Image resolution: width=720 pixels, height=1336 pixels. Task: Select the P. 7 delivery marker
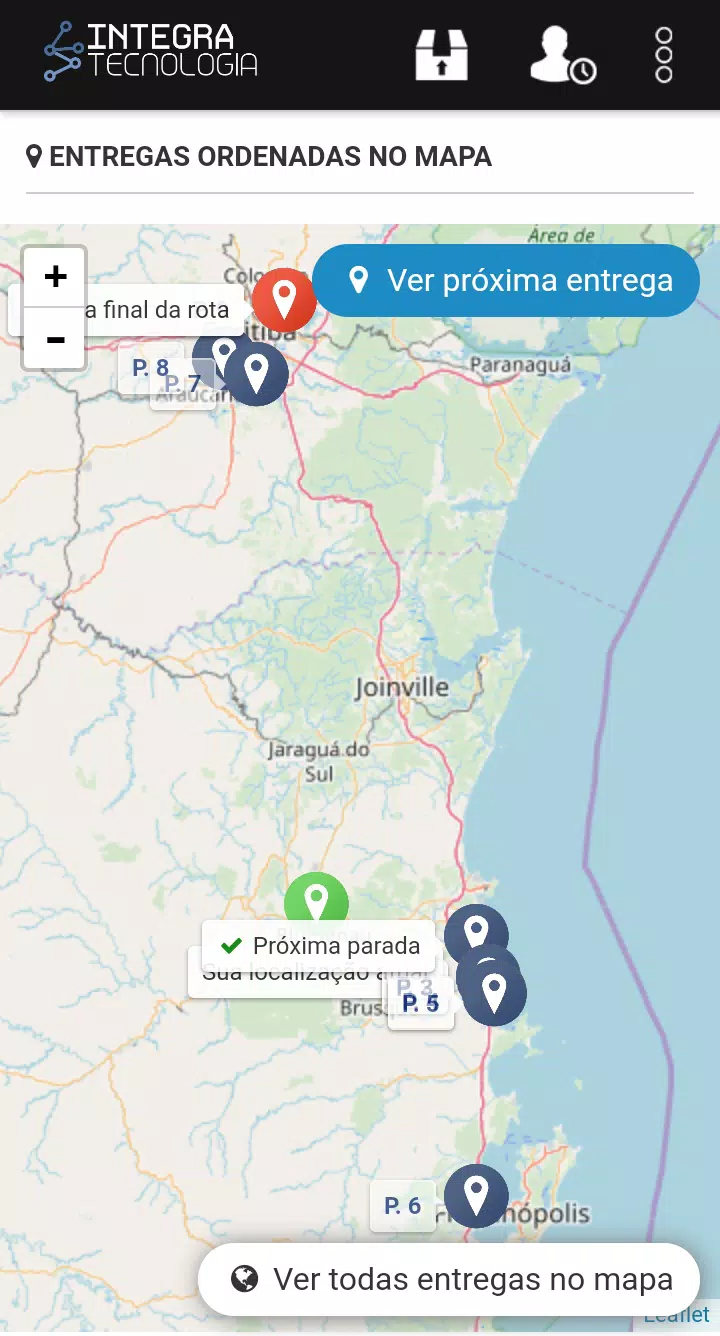pos(258,374)
